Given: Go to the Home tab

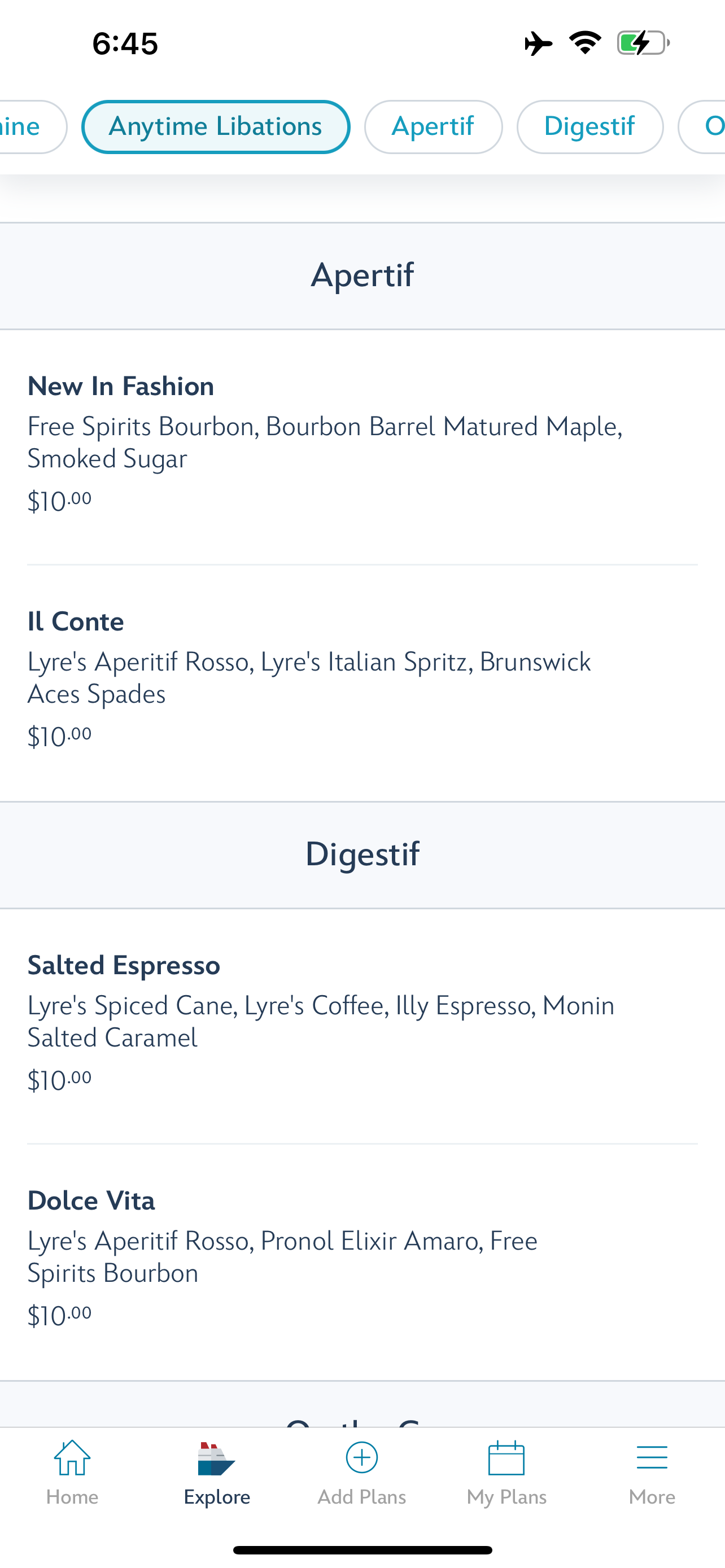Looking at the screenshot, I should pos(72,1472).
